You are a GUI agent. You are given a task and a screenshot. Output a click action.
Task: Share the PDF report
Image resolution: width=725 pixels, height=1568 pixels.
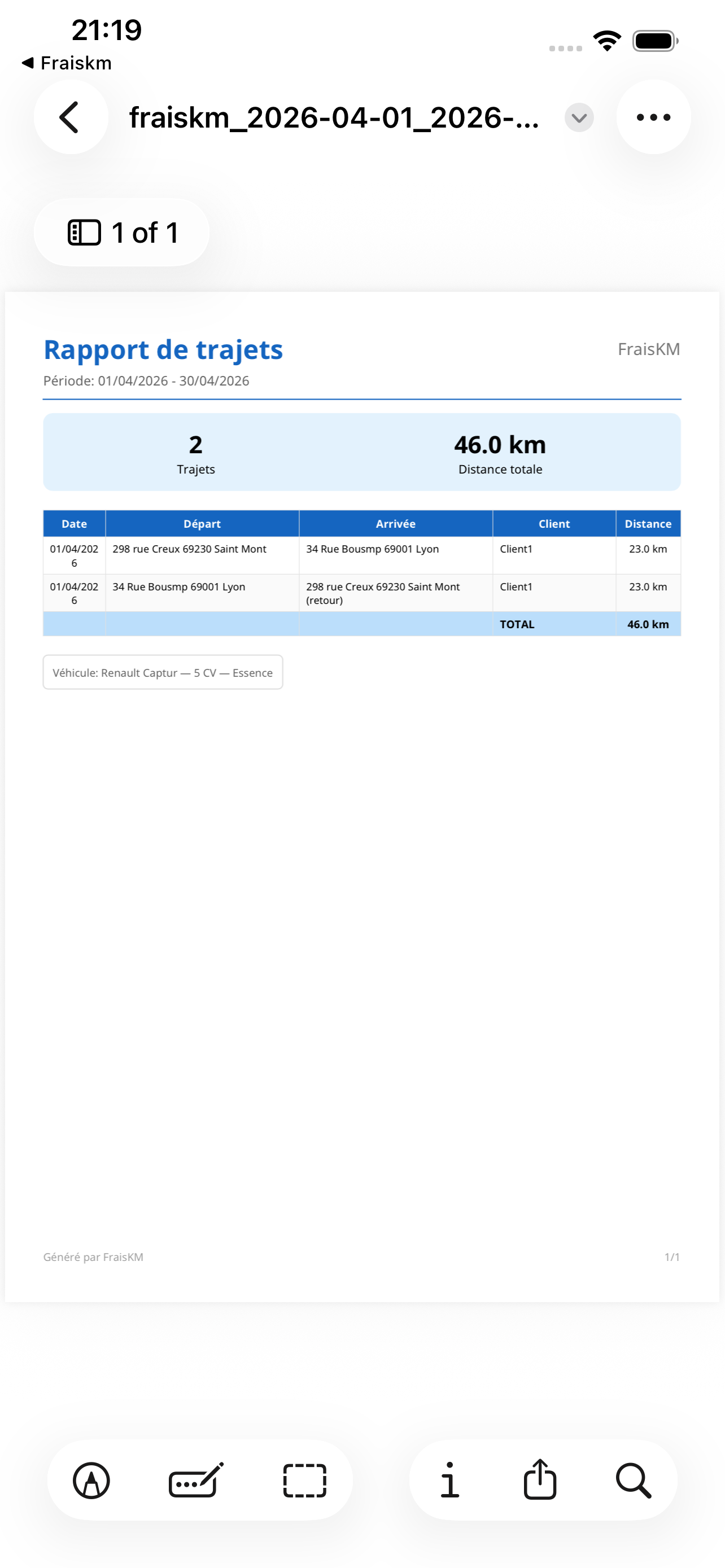click(x=540, y=1479)
